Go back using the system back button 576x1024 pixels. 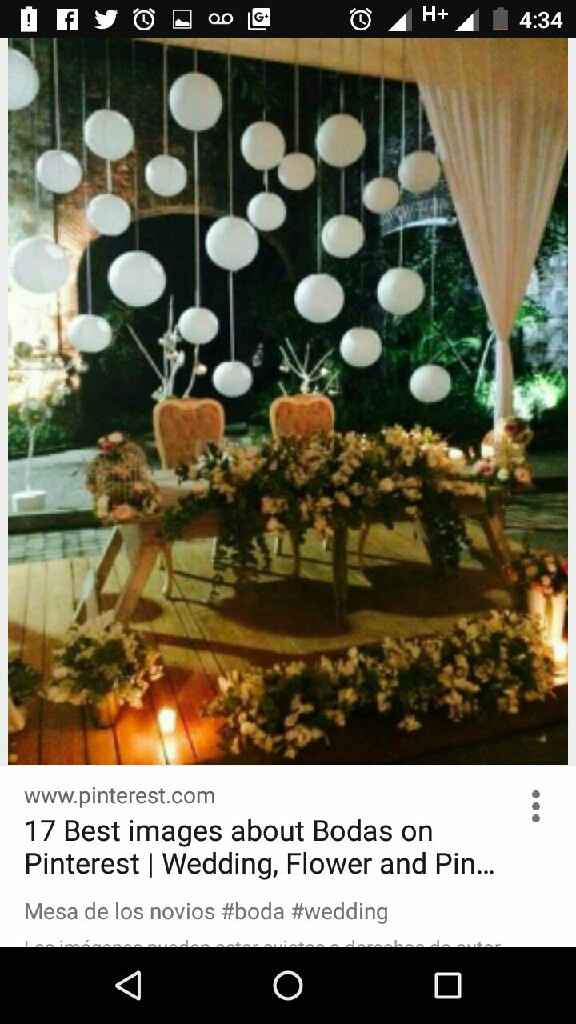pyautogui.click(x=128, y=985)
